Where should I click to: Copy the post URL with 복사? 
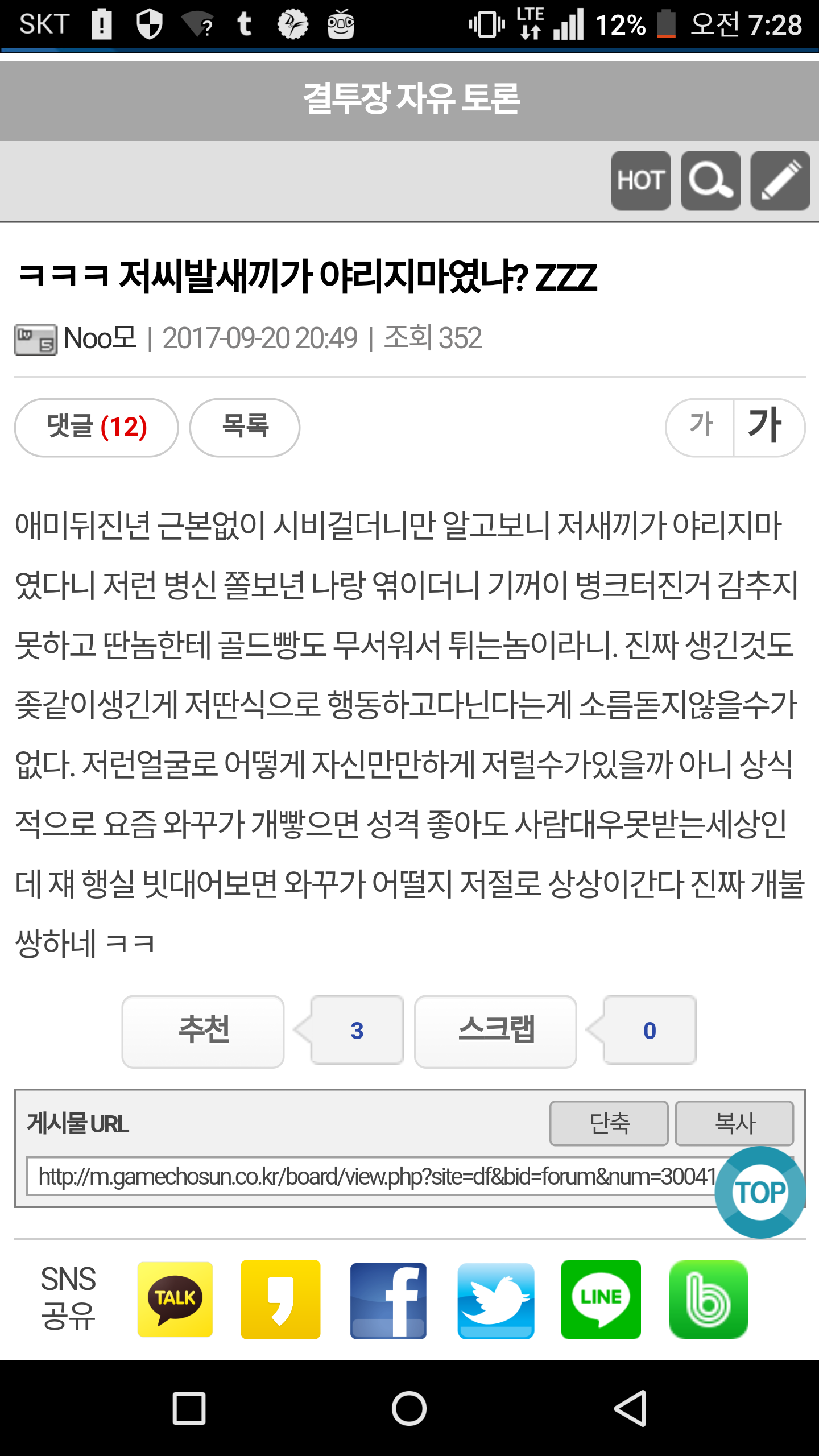click(734, 1123)
